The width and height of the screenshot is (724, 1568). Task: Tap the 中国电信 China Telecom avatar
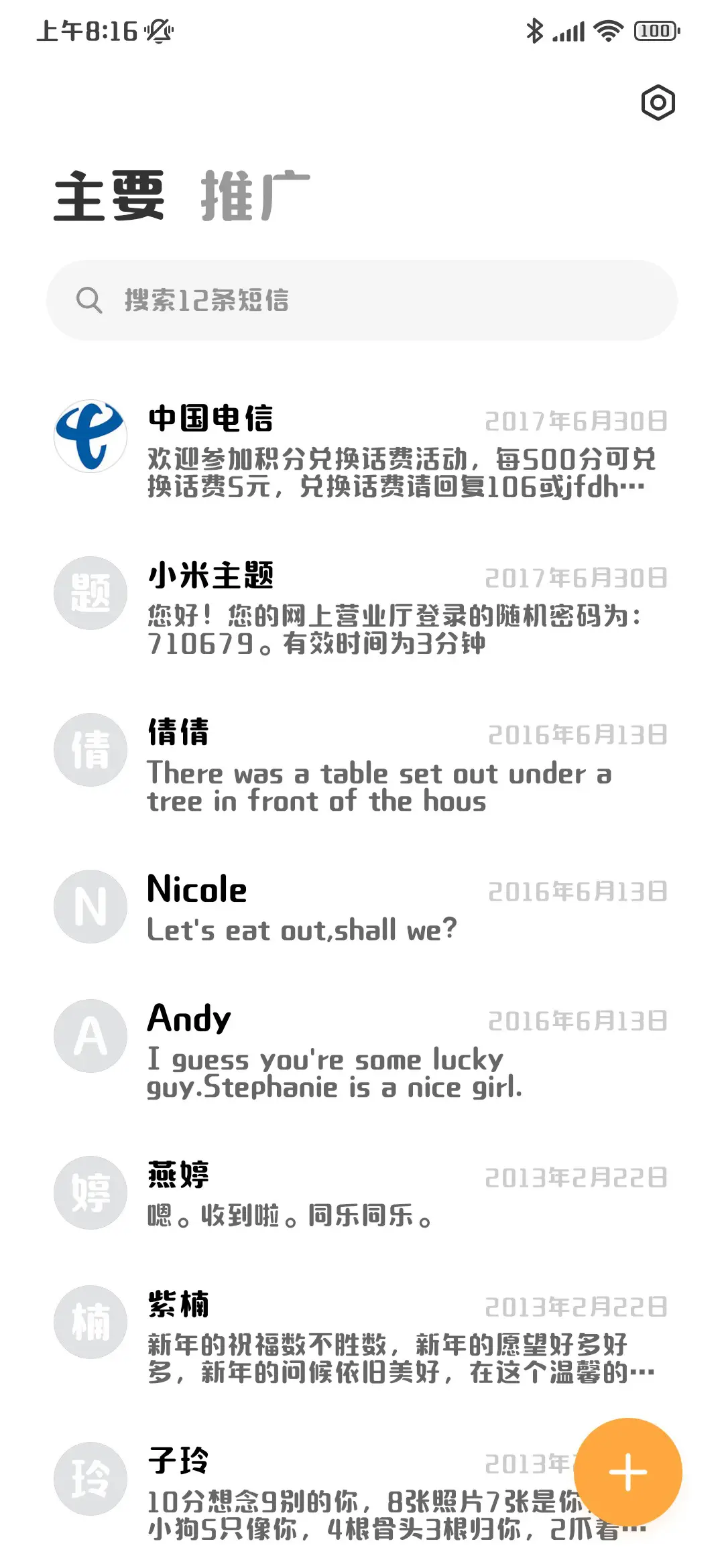[x=90, y=436]
